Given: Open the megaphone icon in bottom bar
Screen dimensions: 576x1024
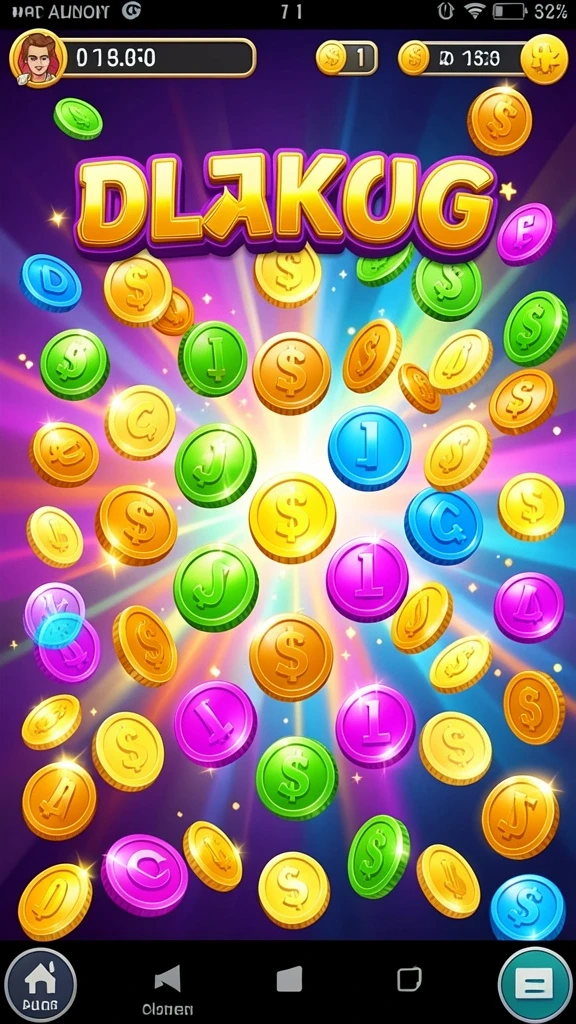Looking at the screenshot, I should pos(167,978).
